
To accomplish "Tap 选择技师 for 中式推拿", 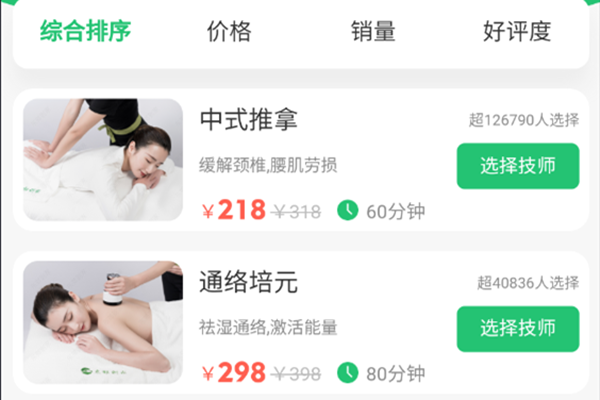I will (517, 166).
